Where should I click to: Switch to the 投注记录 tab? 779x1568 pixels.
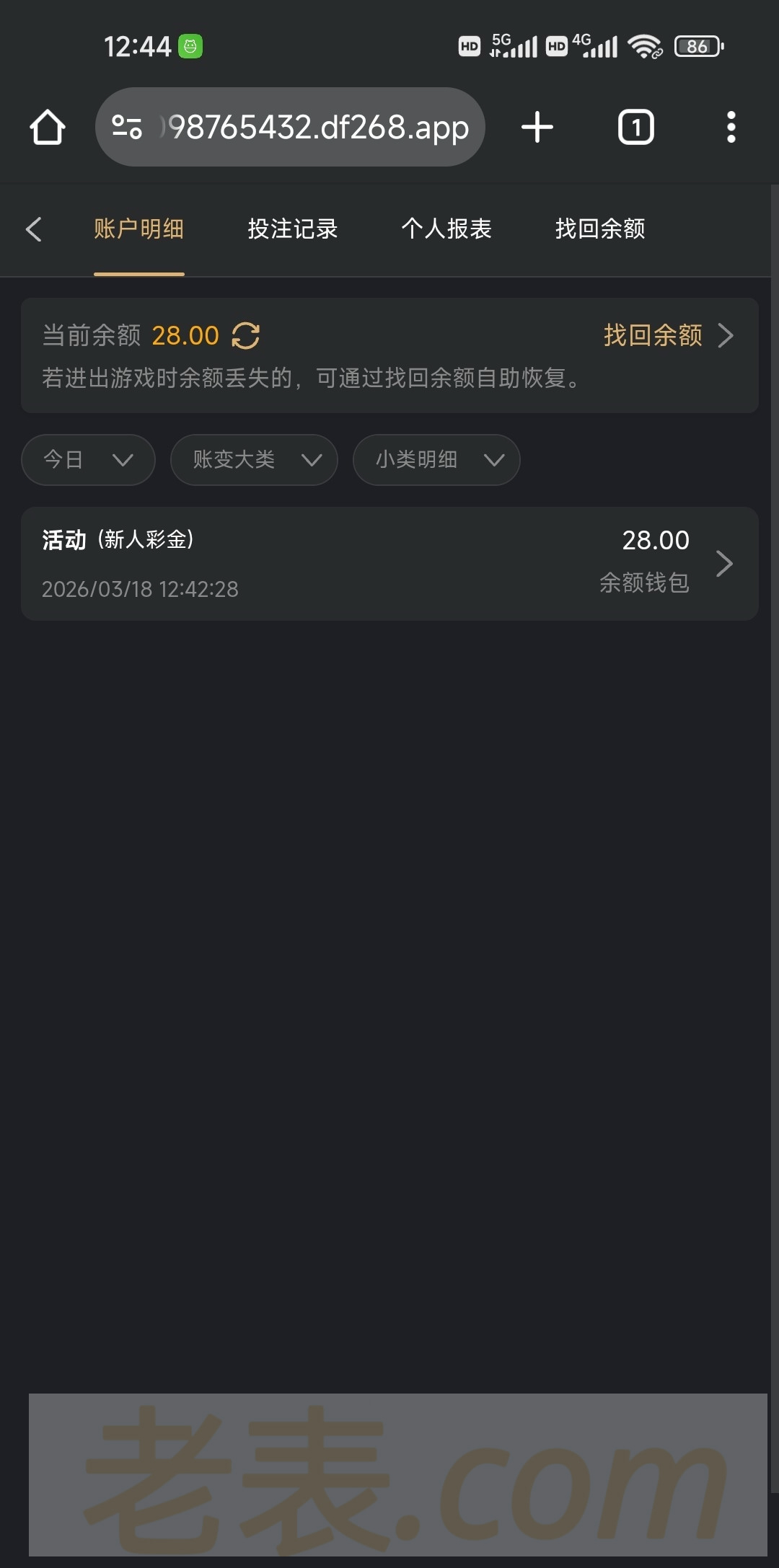(x=293, y=229)
